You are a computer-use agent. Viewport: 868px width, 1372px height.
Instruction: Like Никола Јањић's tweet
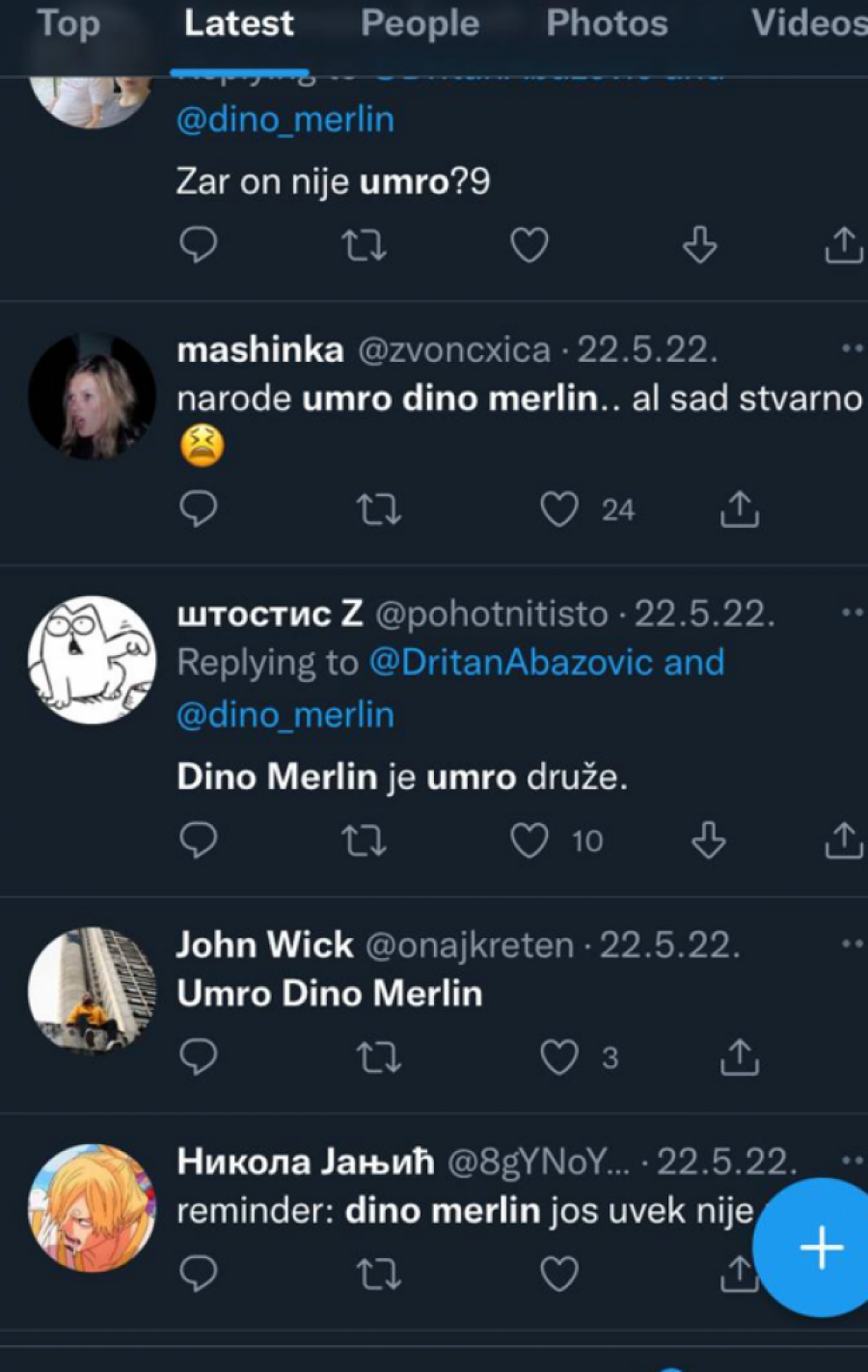point(558,1275)
